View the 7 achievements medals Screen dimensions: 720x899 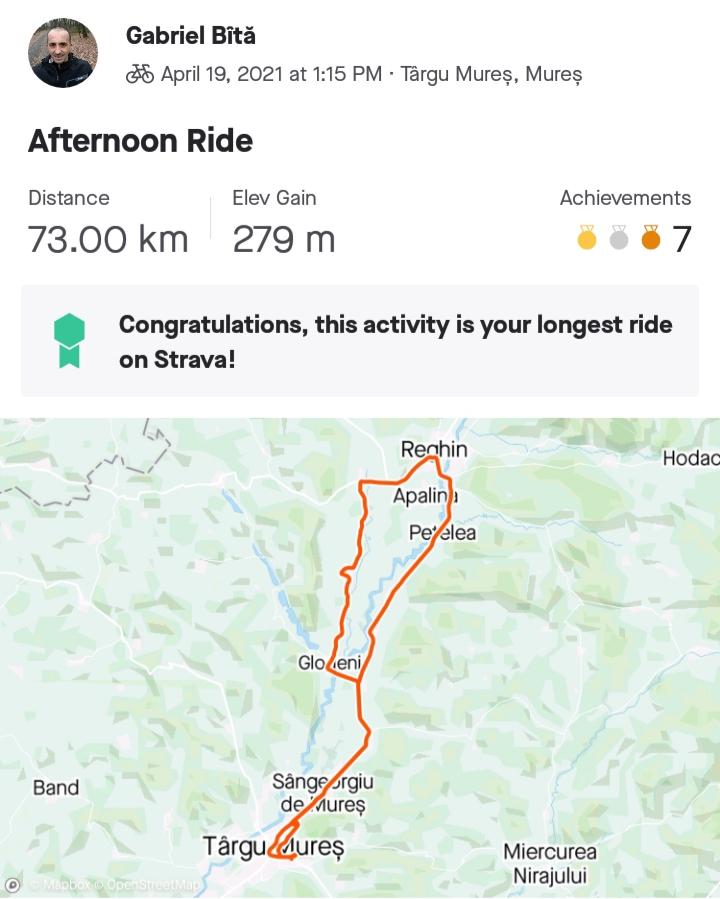click(634, 240)
